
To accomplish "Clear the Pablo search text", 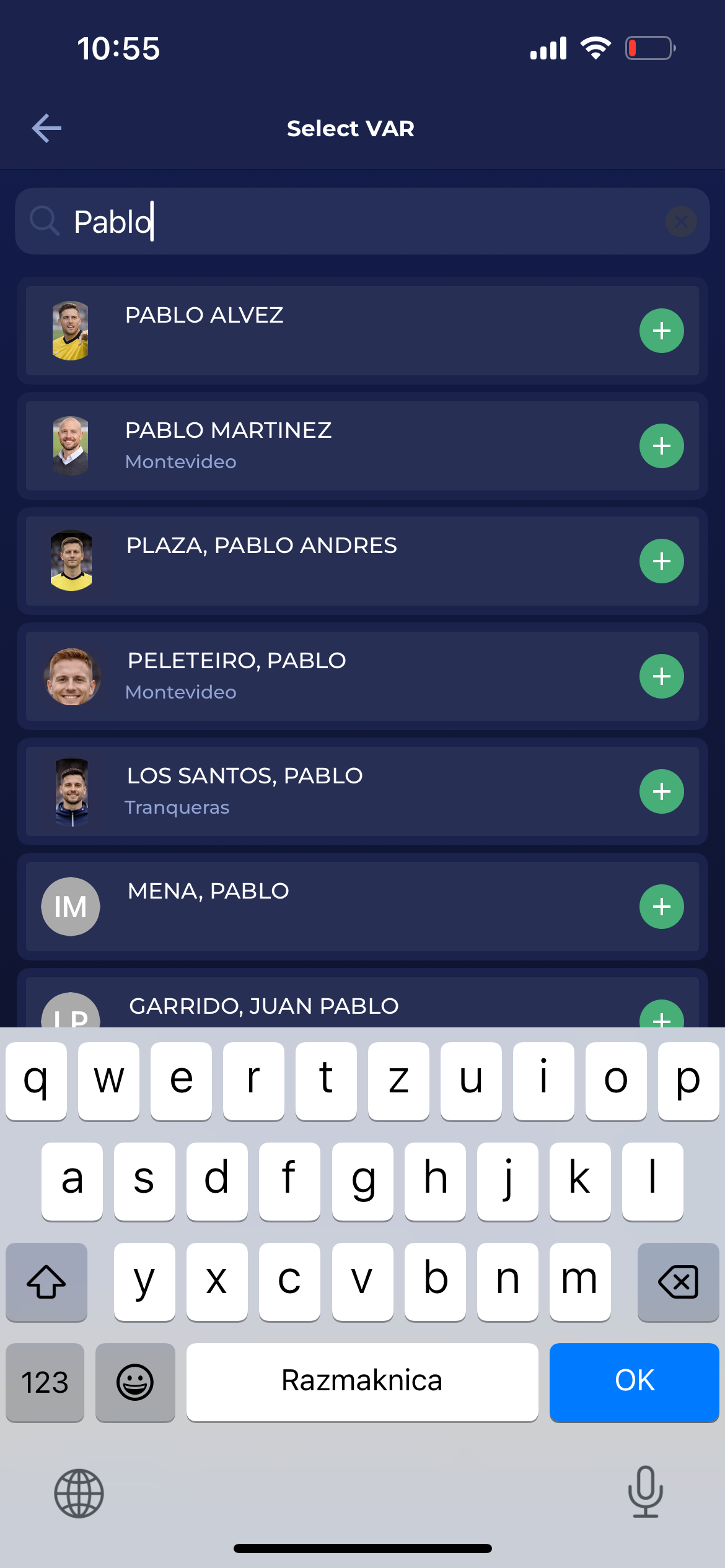I will pos(681,221).
